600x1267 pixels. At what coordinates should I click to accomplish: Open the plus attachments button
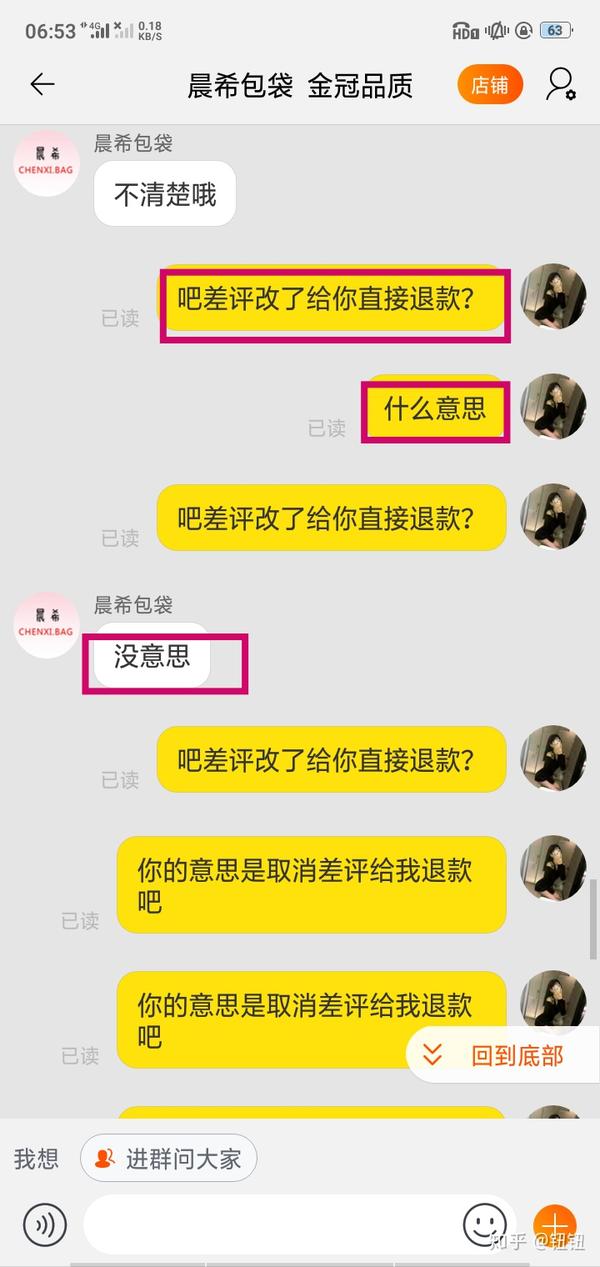pyautogui.click(x=555, y=1225)
